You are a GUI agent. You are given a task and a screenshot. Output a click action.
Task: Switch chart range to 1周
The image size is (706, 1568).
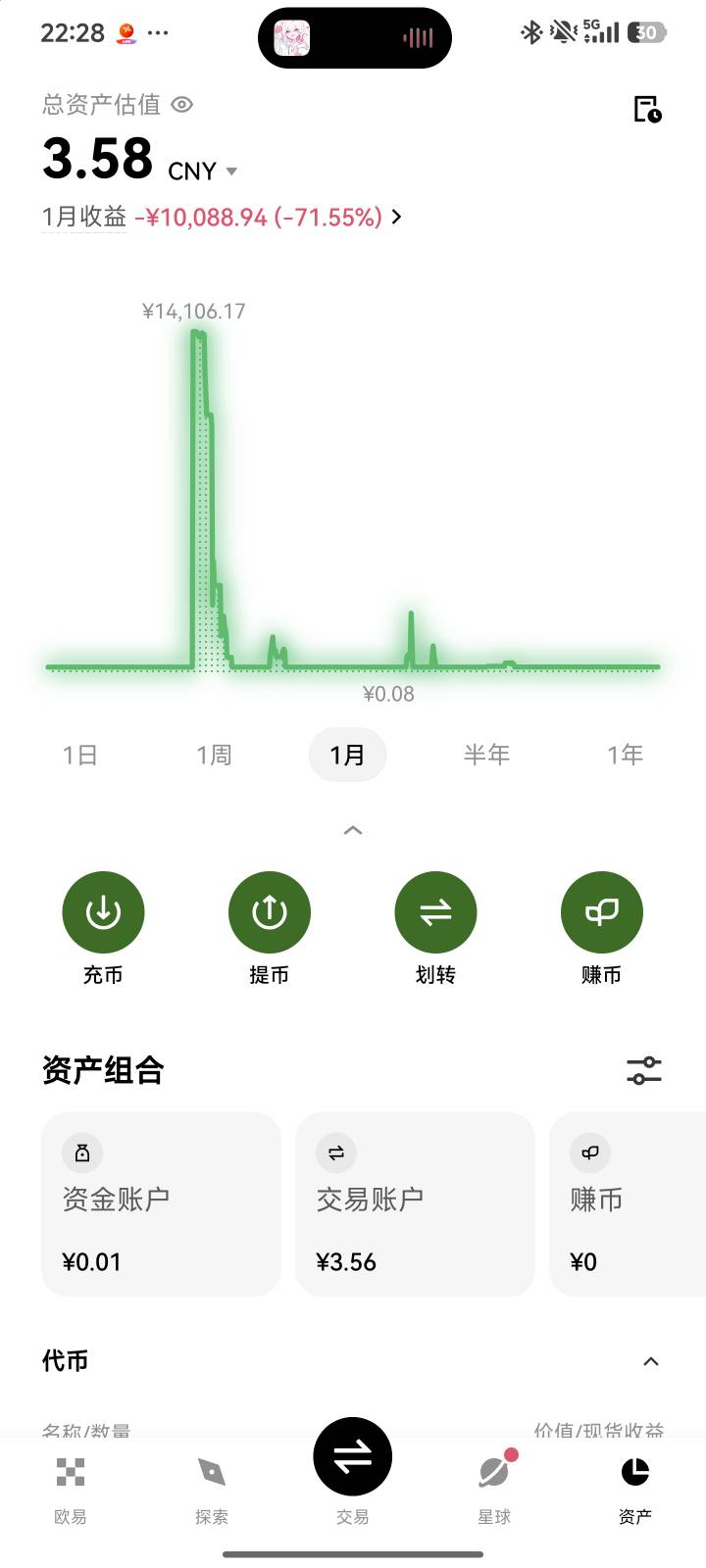214,755
